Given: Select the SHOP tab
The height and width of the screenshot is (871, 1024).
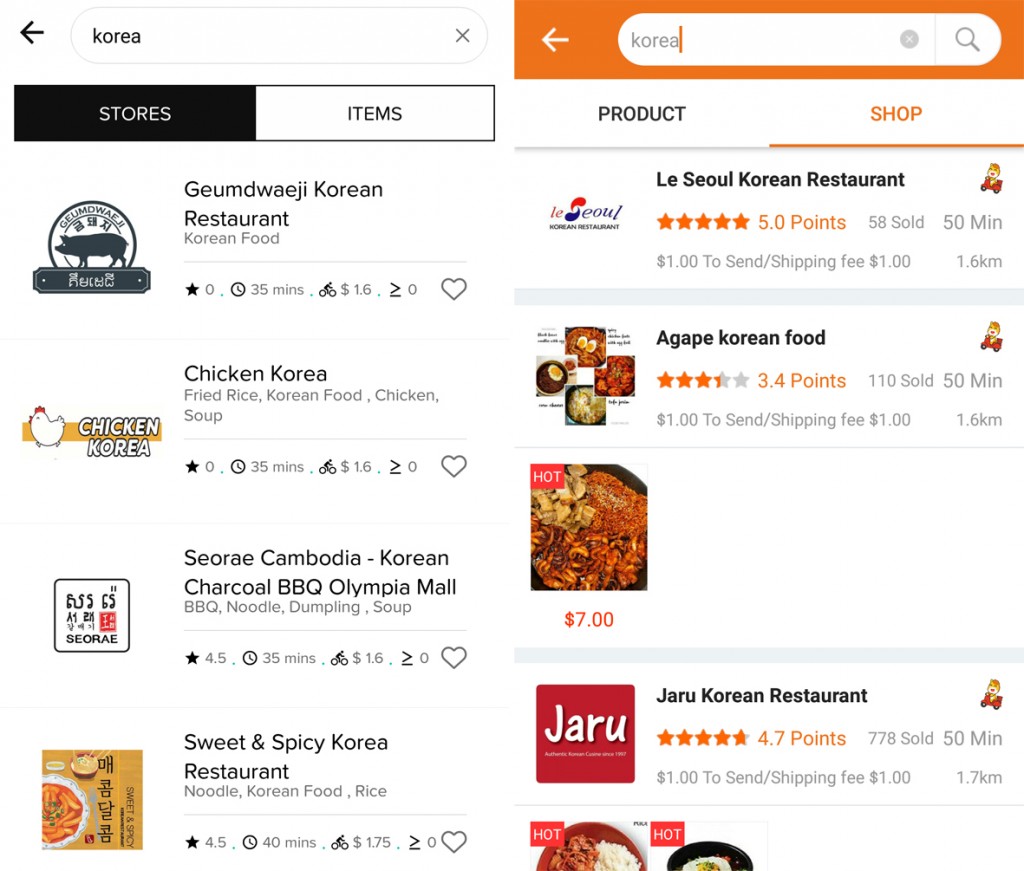Looking at the screenshot, I should click(x=895, y=114).
